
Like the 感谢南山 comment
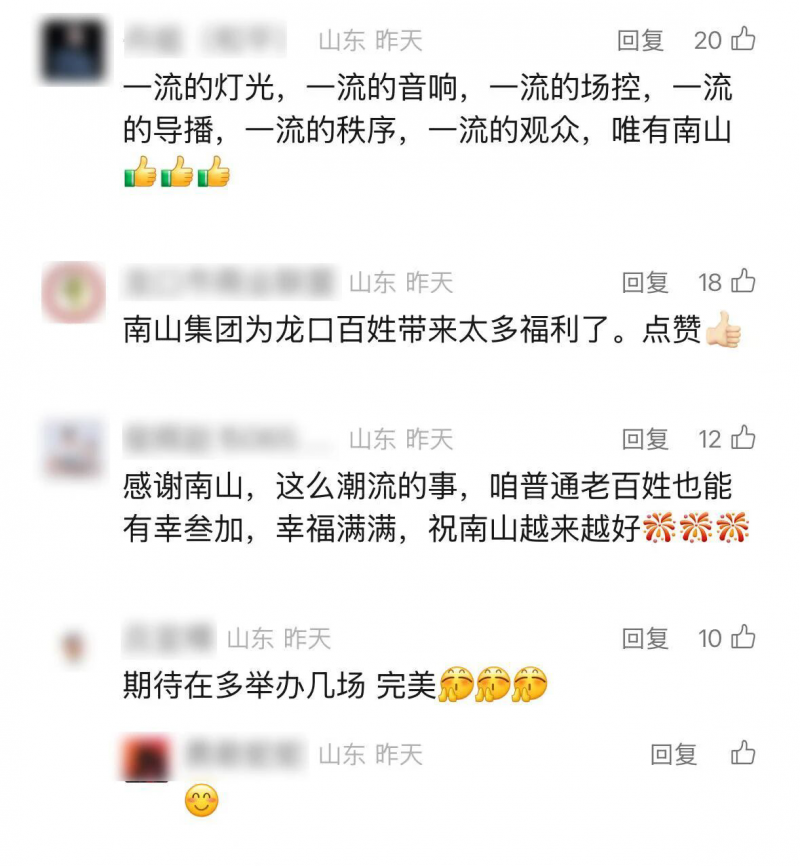click(x=743, y=438)
